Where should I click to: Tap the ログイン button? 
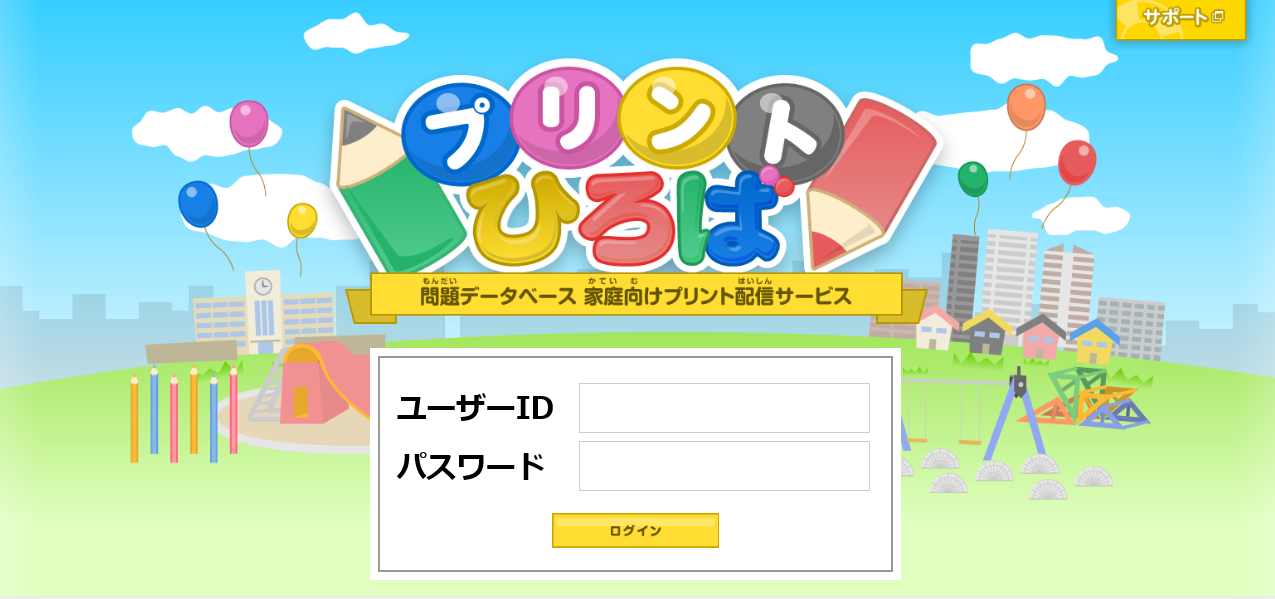click(635, 531)
